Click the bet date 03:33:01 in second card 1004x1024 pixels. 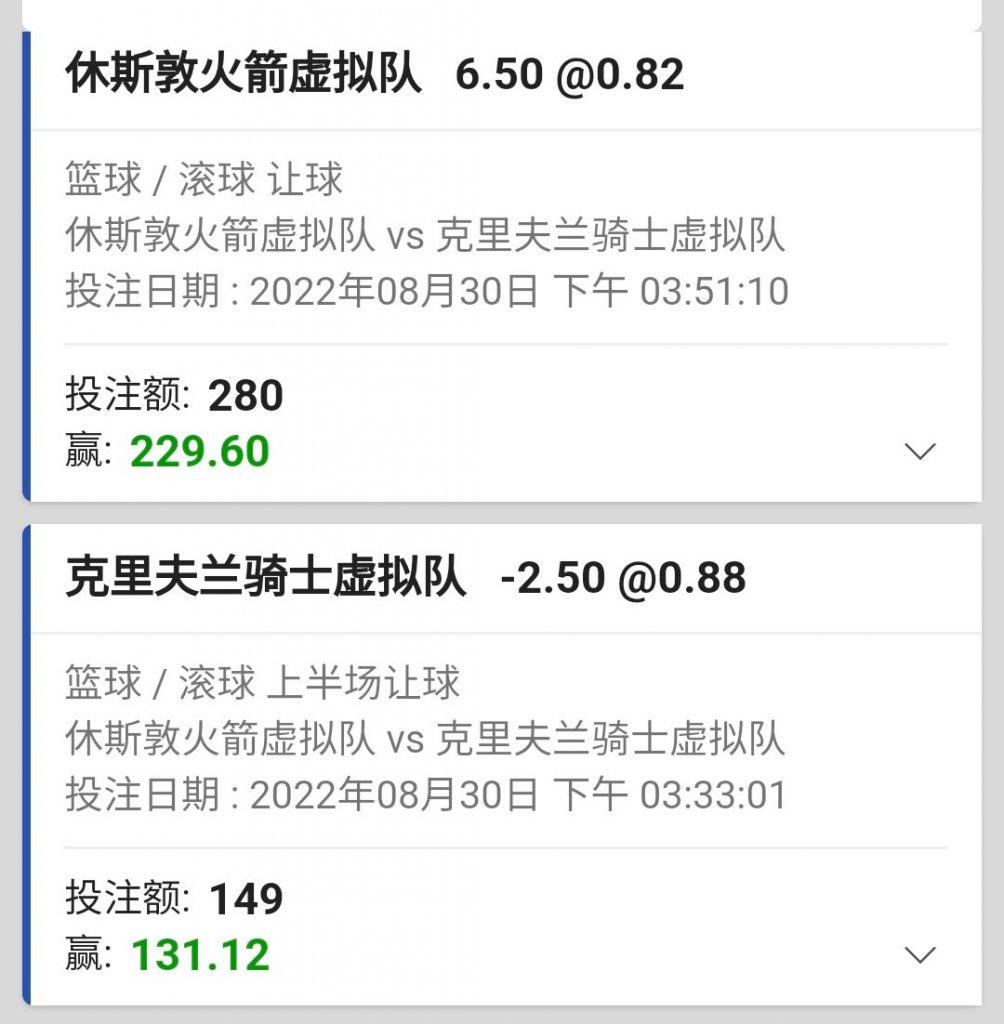420,795
